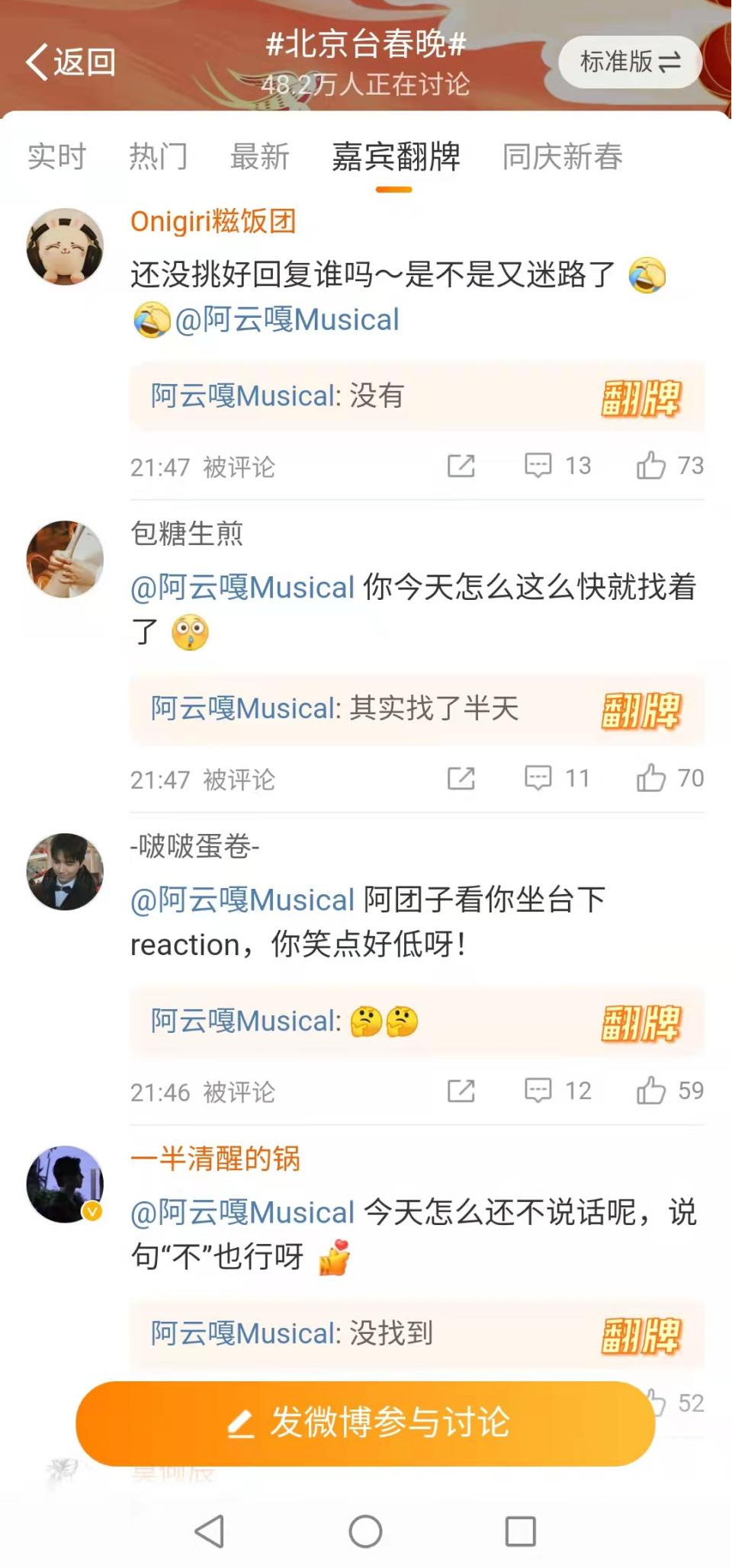
Task: Tap 包糖生煎's avatar
Action: [65, 560]
